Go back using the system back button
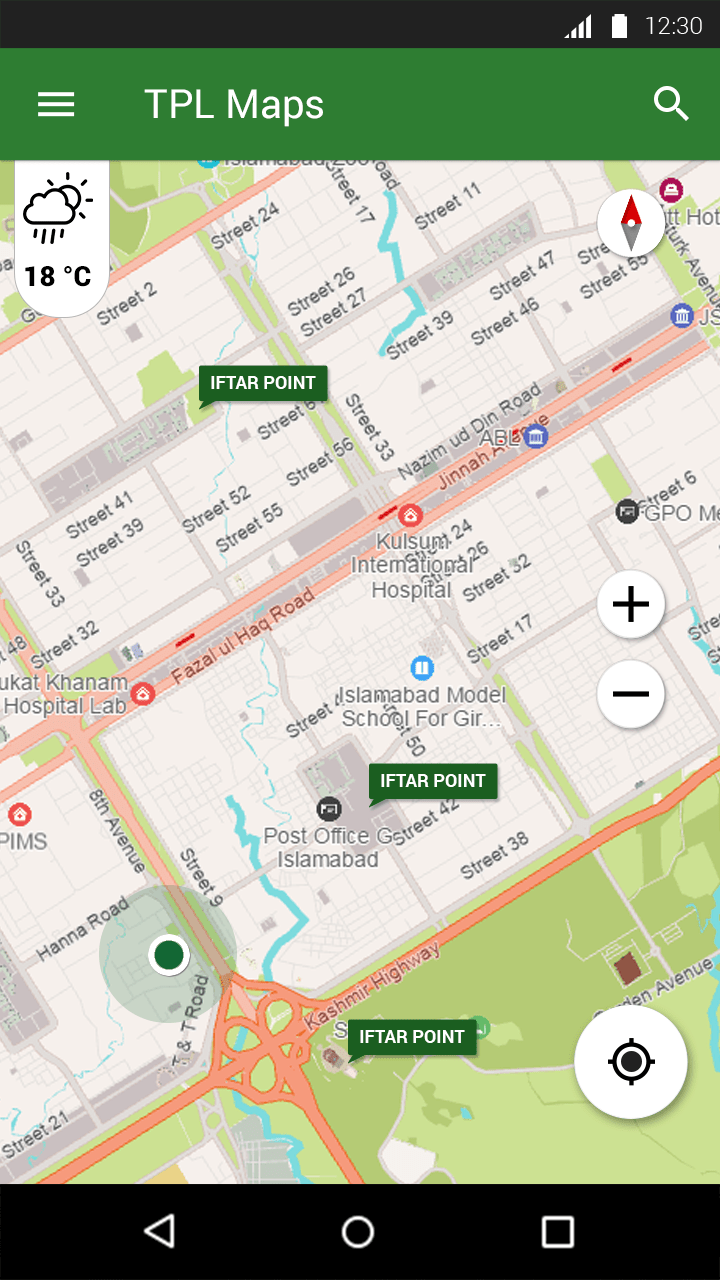 click(x=159, y=1231)
